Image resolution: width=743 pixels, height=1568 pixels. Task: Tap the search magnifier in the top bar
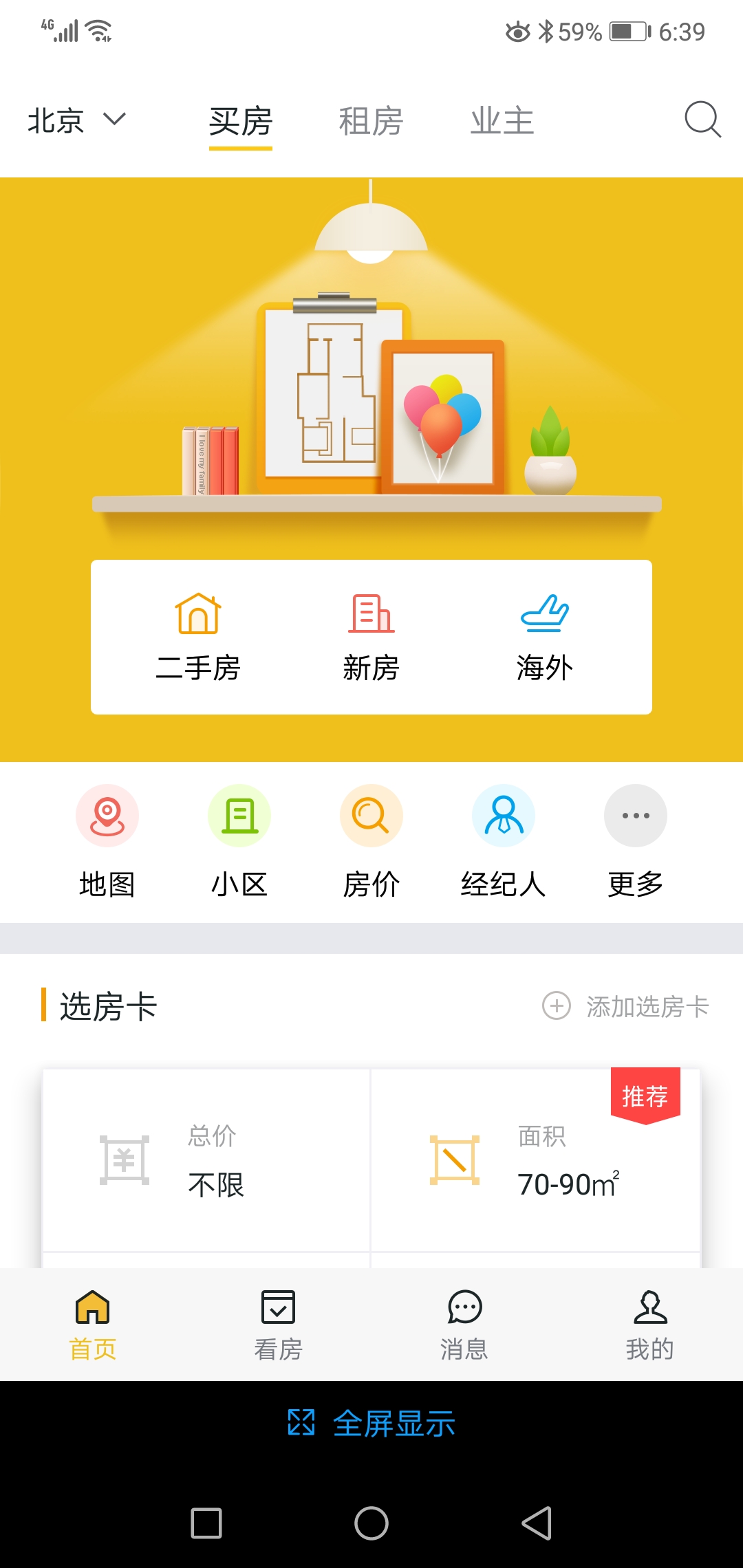(701, 120)
